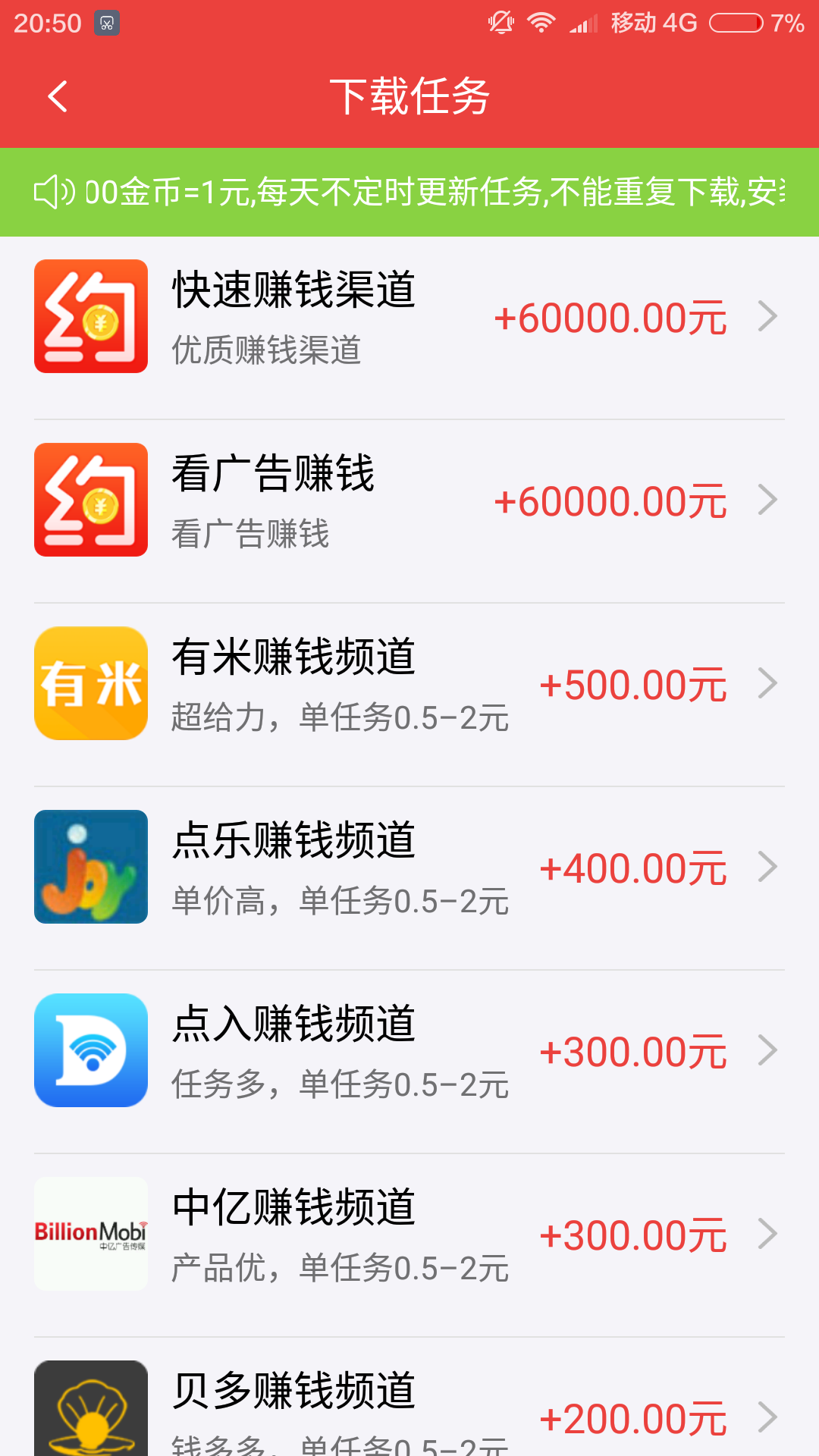
Task: Open the 快速赚钱渠道 task
Action: (409, 328)
